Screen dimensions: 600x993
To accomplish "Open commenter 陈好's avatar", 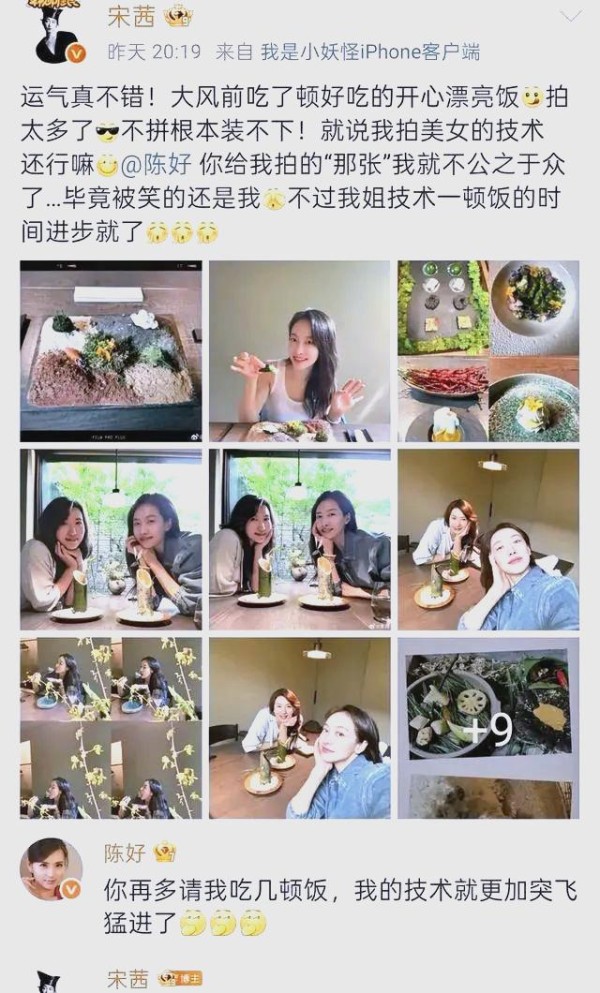I will tap(52, 869).
